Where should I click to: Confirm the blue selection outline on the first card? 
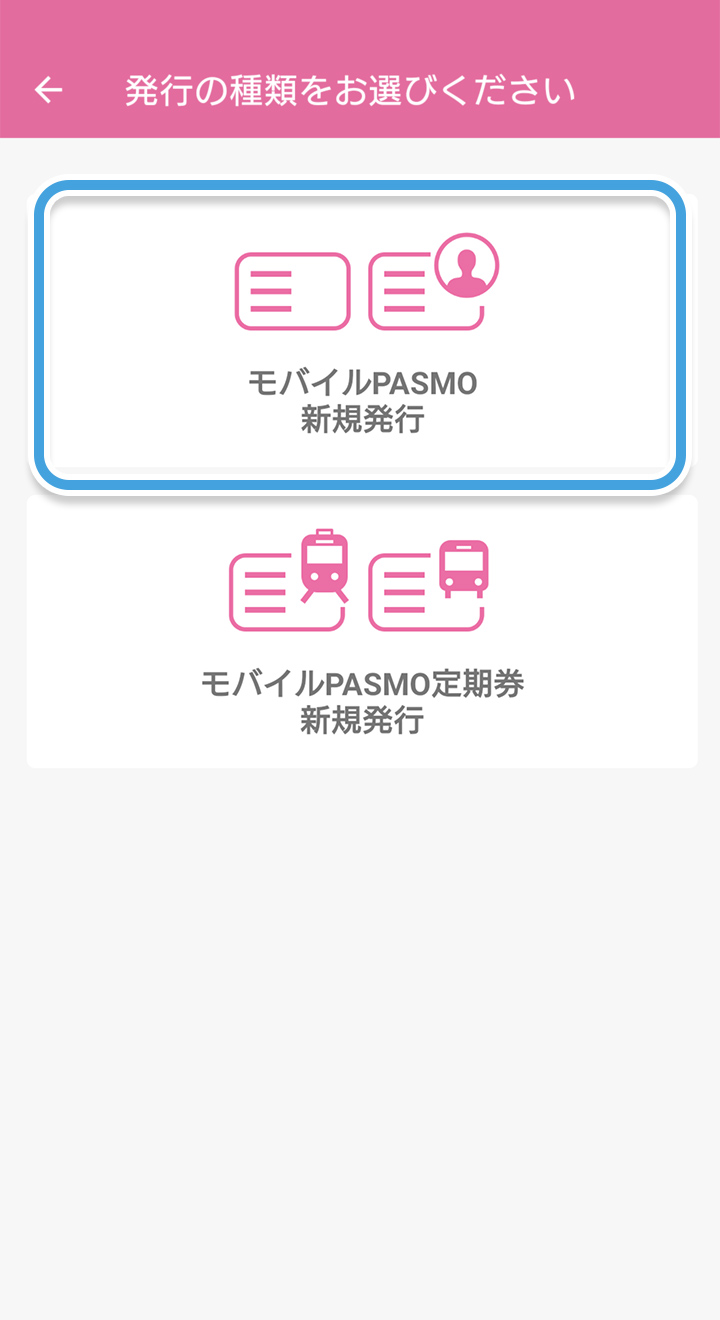[360, 190]
